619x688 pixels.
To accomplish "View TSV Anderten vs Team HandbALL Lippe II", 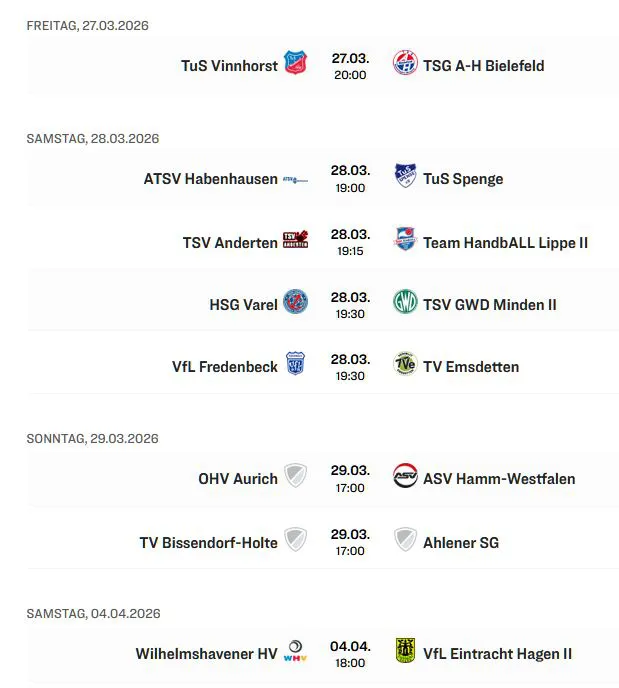I will point(349,242).
